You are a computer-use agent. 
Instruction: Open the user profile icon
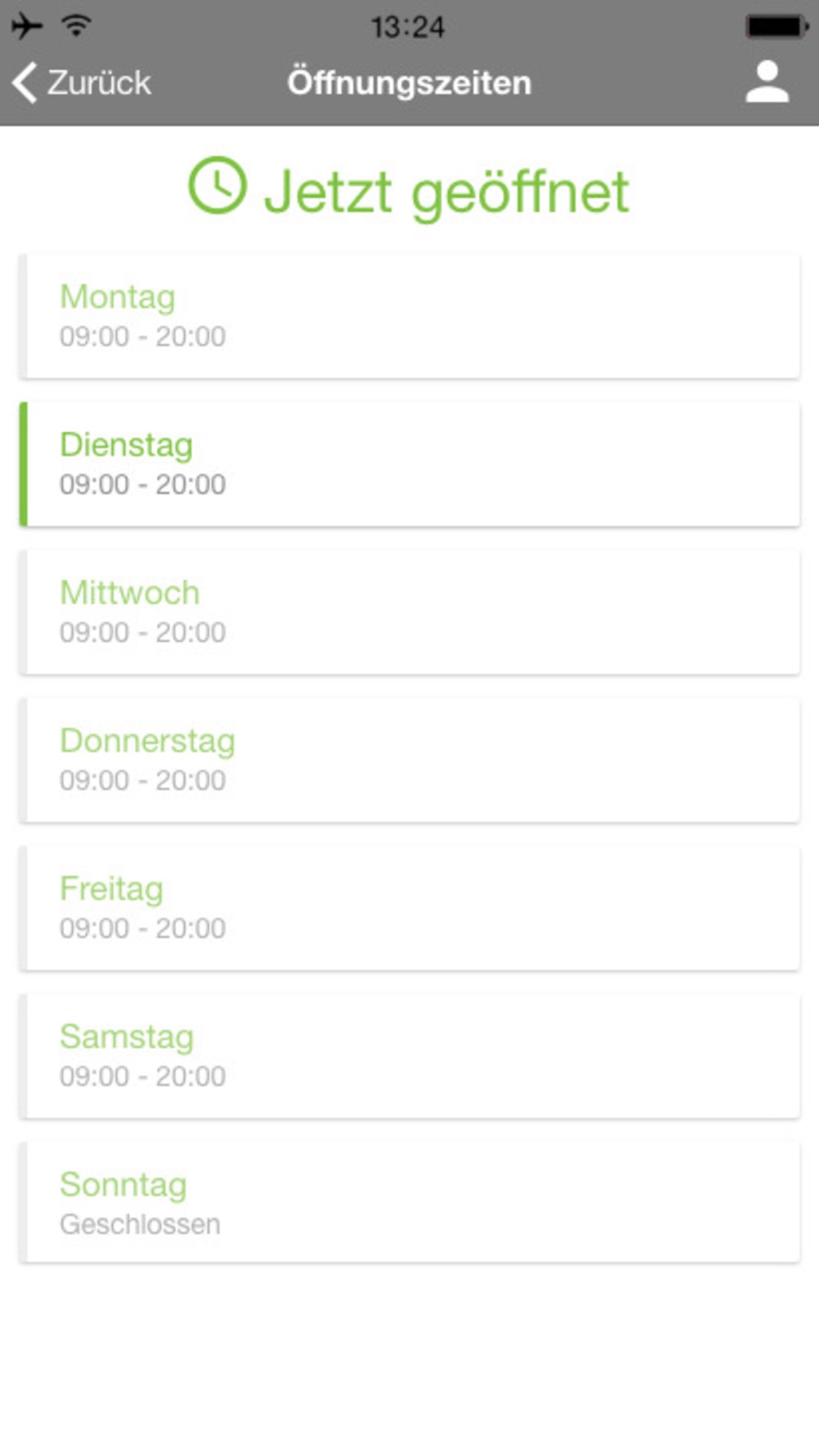(x=767, y=82)
